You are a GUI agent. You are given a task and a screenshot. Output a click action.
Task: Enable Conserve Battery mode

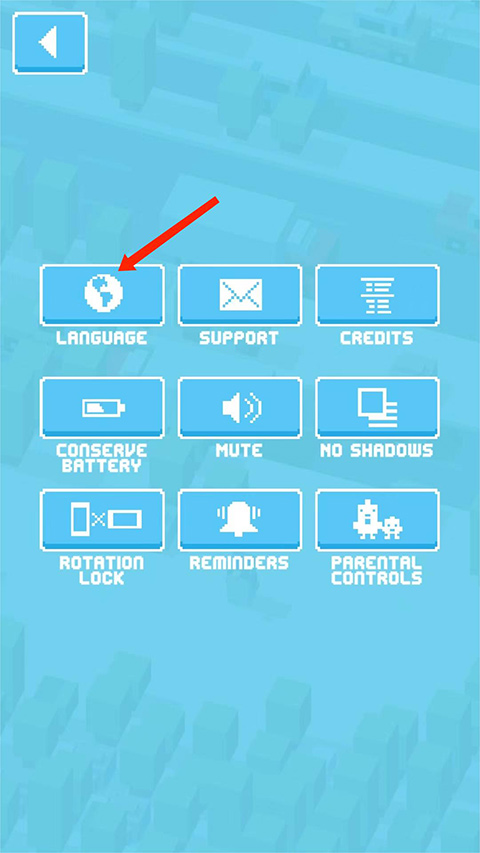pyautogui.click(x=102, y=407)
